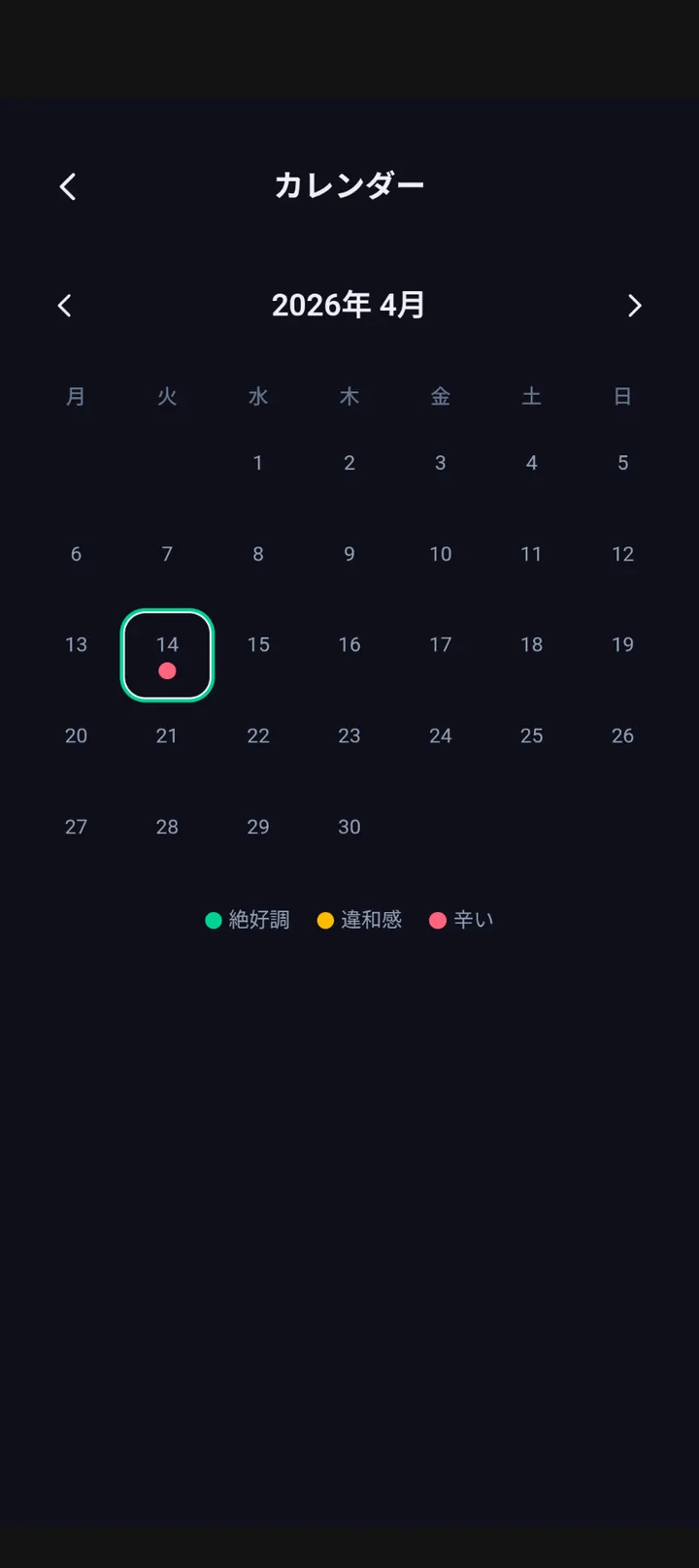Pick day 26 in the grid
The height and width of the screenshot is (1568, 699).
click(622, 736)
